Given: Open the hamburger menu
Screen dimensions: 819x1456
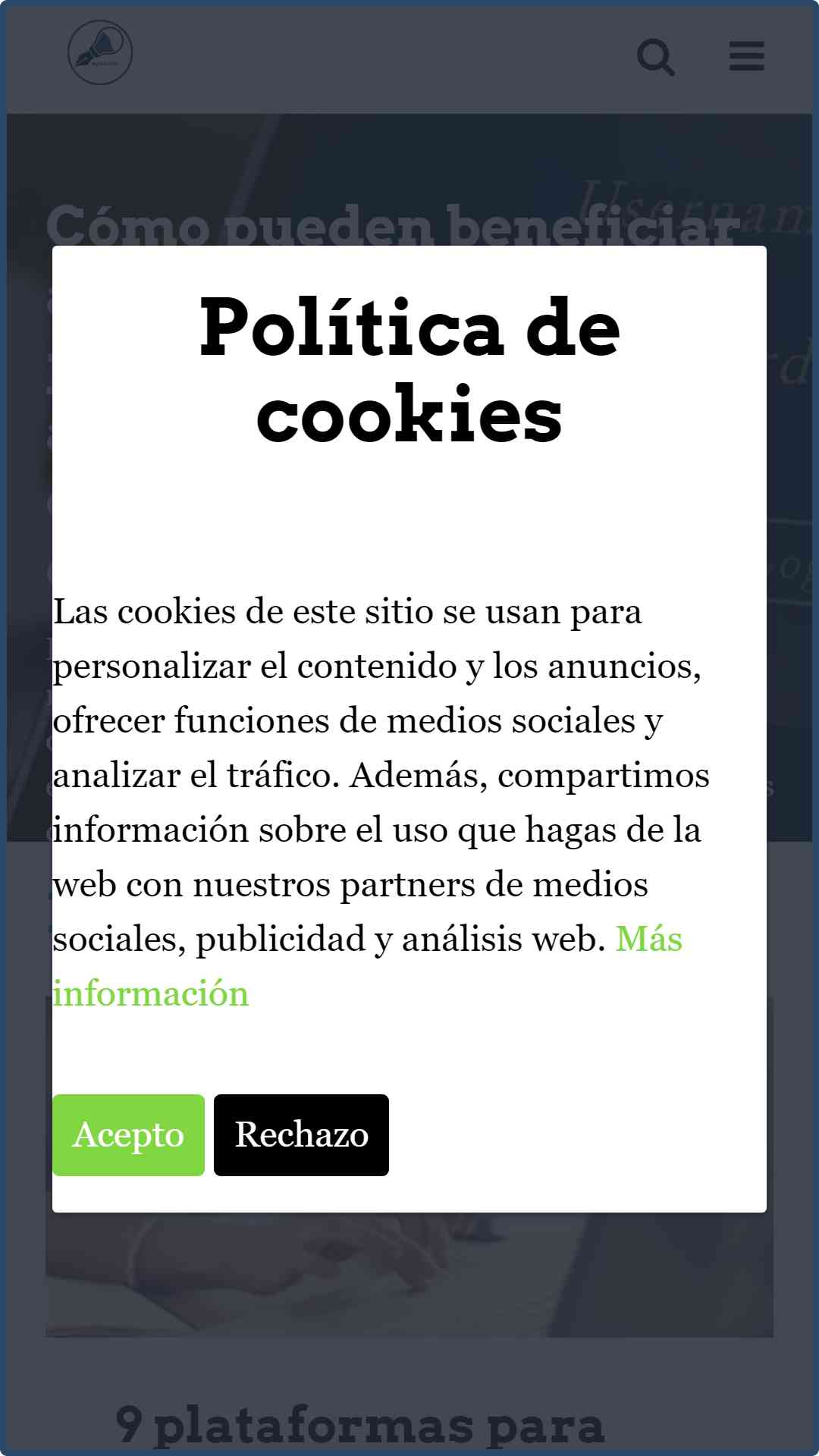Looking at the screenshot, I should tap(747, 56).
